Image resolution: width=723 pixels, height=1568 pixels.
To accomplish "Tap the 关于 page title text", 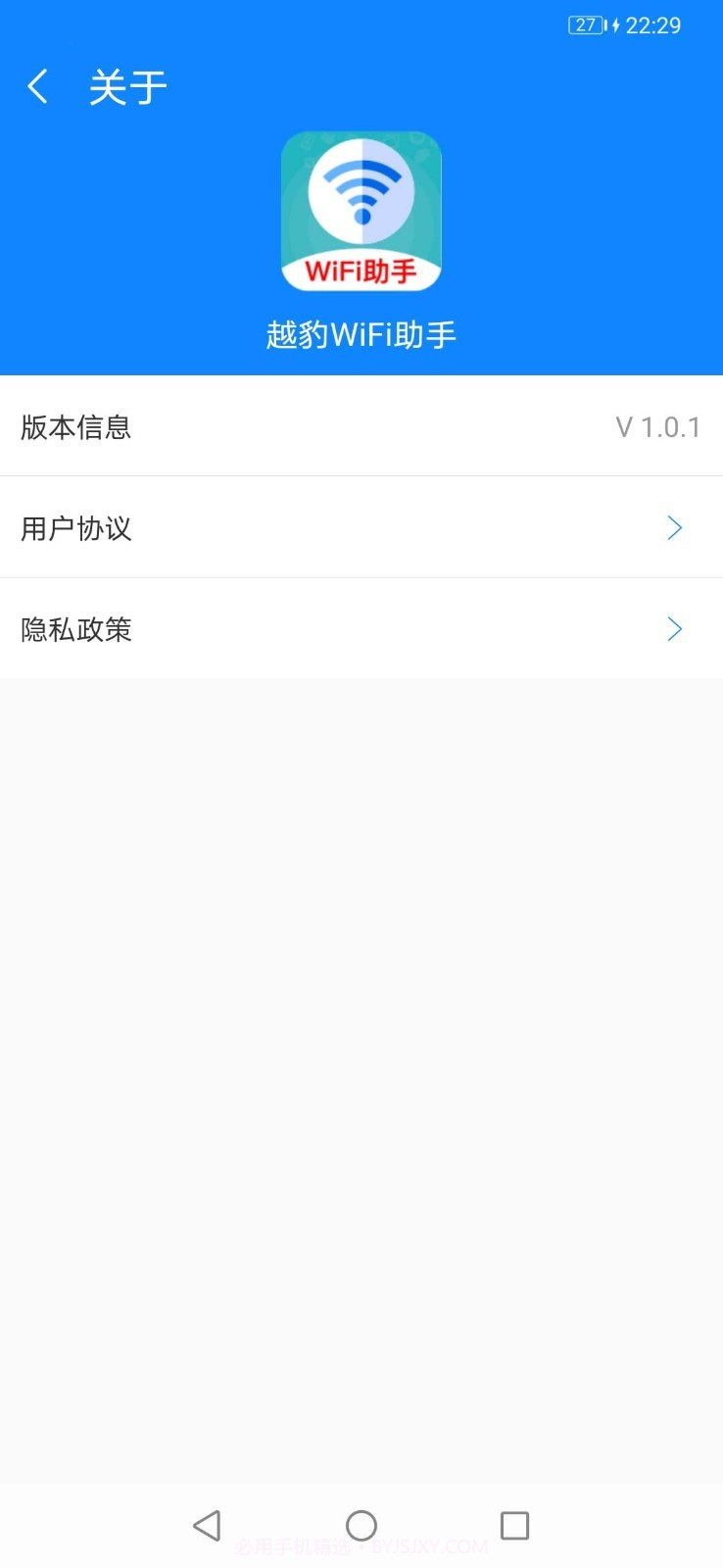I will [128, 86].
